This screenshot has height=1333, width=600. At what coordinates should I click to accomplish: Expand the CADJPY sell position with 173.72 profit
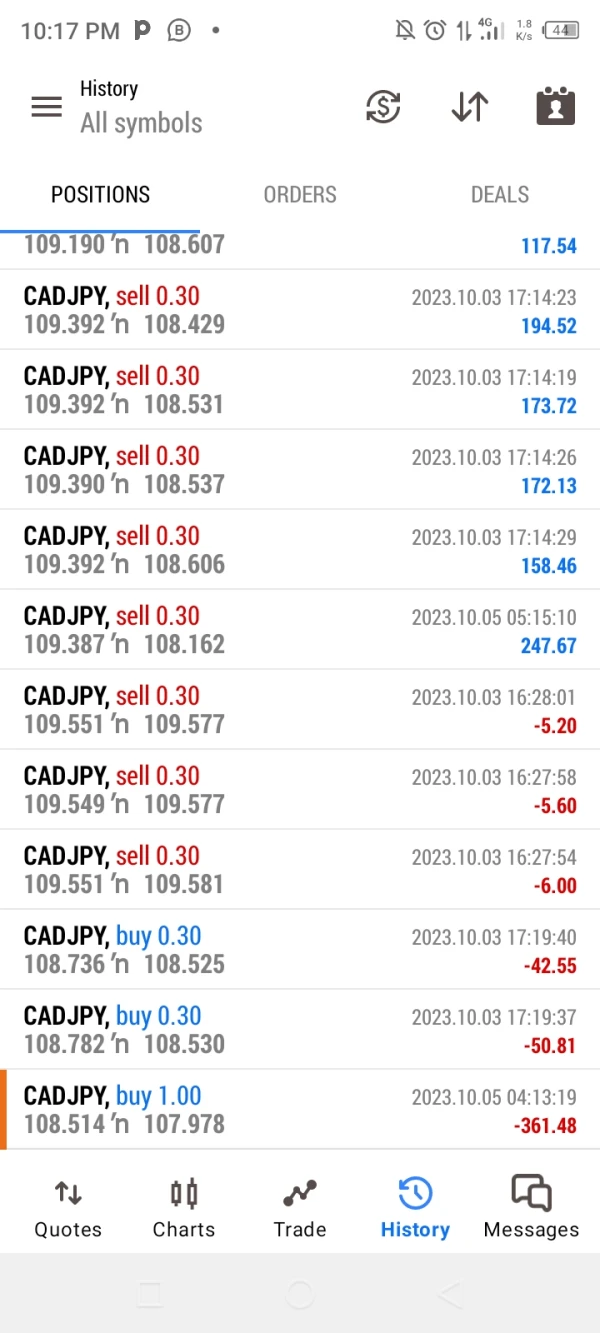pyautogui.click(x=300, y=390)
